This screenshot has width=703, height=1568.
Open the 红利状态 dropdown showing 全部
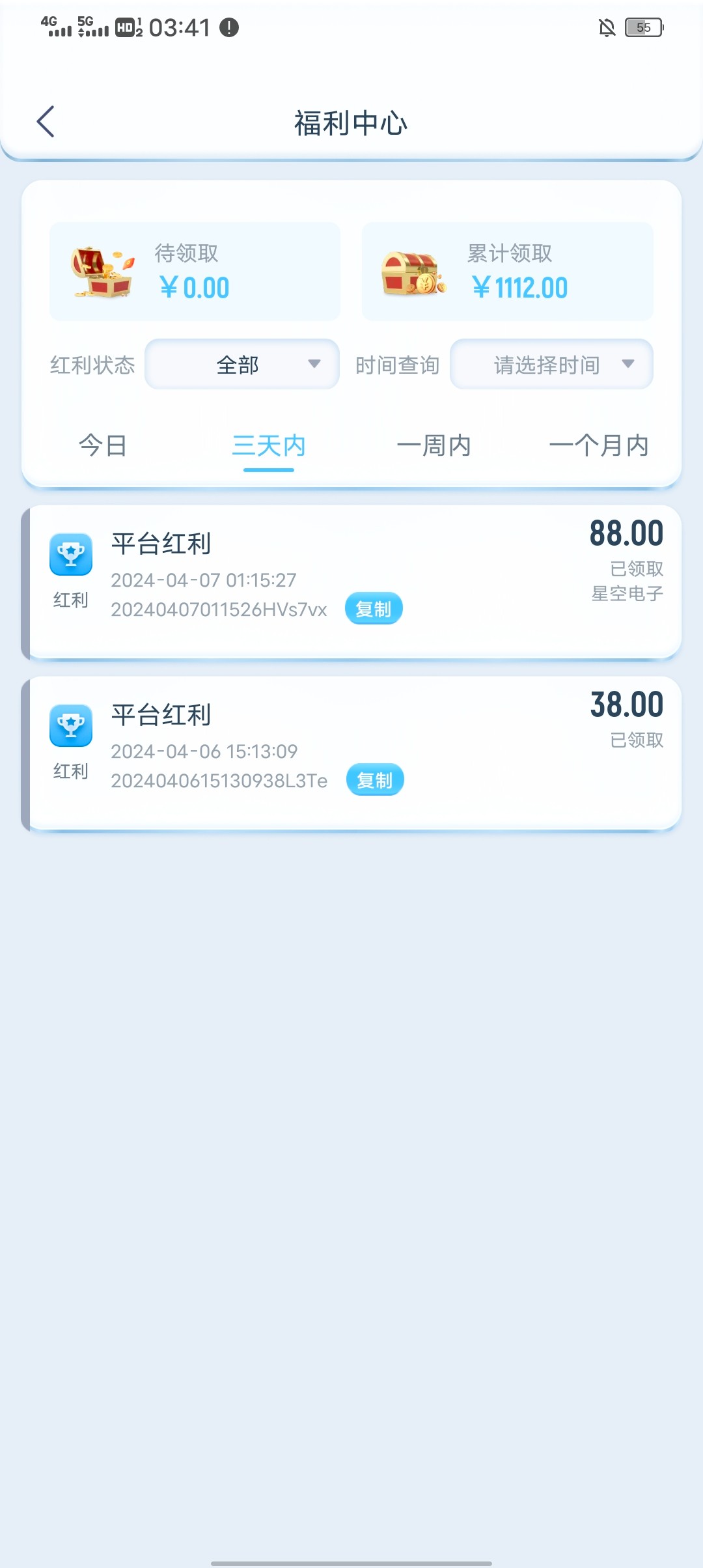click(241, 365)
